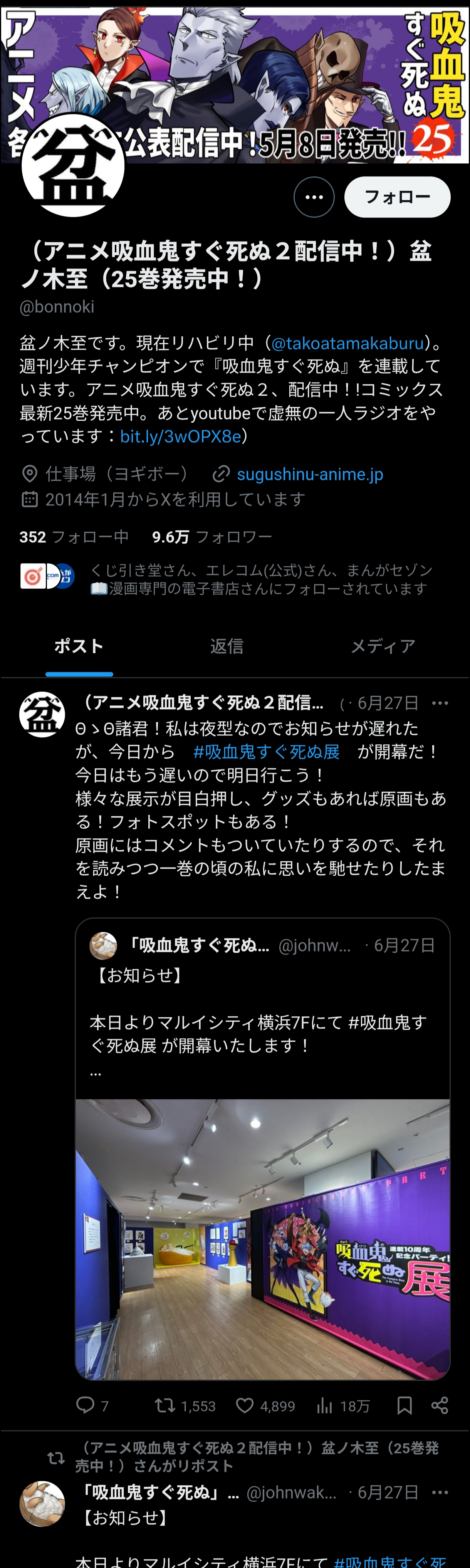Reply to the post with 7 comments
Viewport: 470px width, 1568px height.
click(86, 1405)
